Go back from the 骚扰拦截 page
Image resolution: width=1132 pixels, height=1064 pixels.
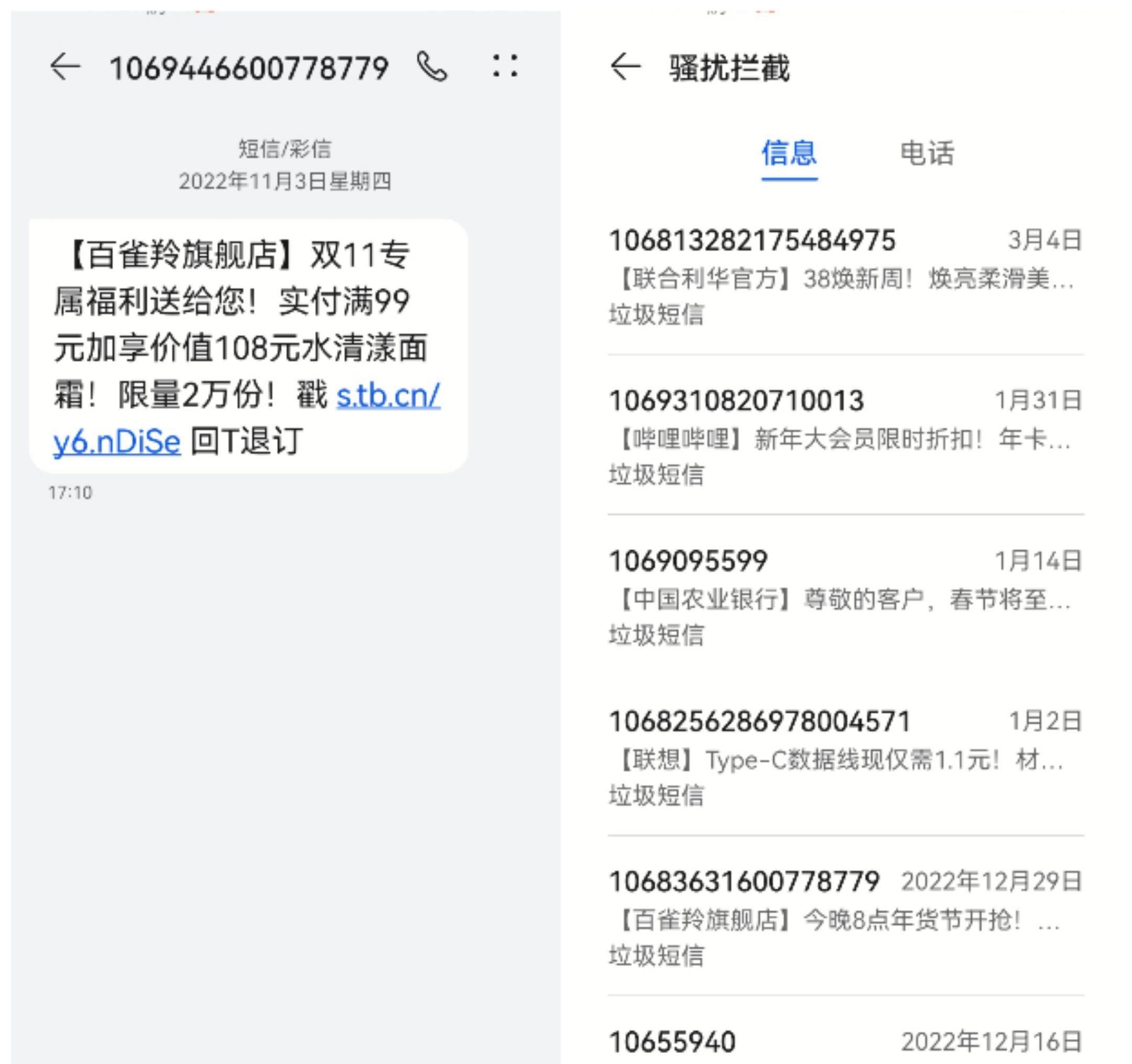click(x=625, y=67)
